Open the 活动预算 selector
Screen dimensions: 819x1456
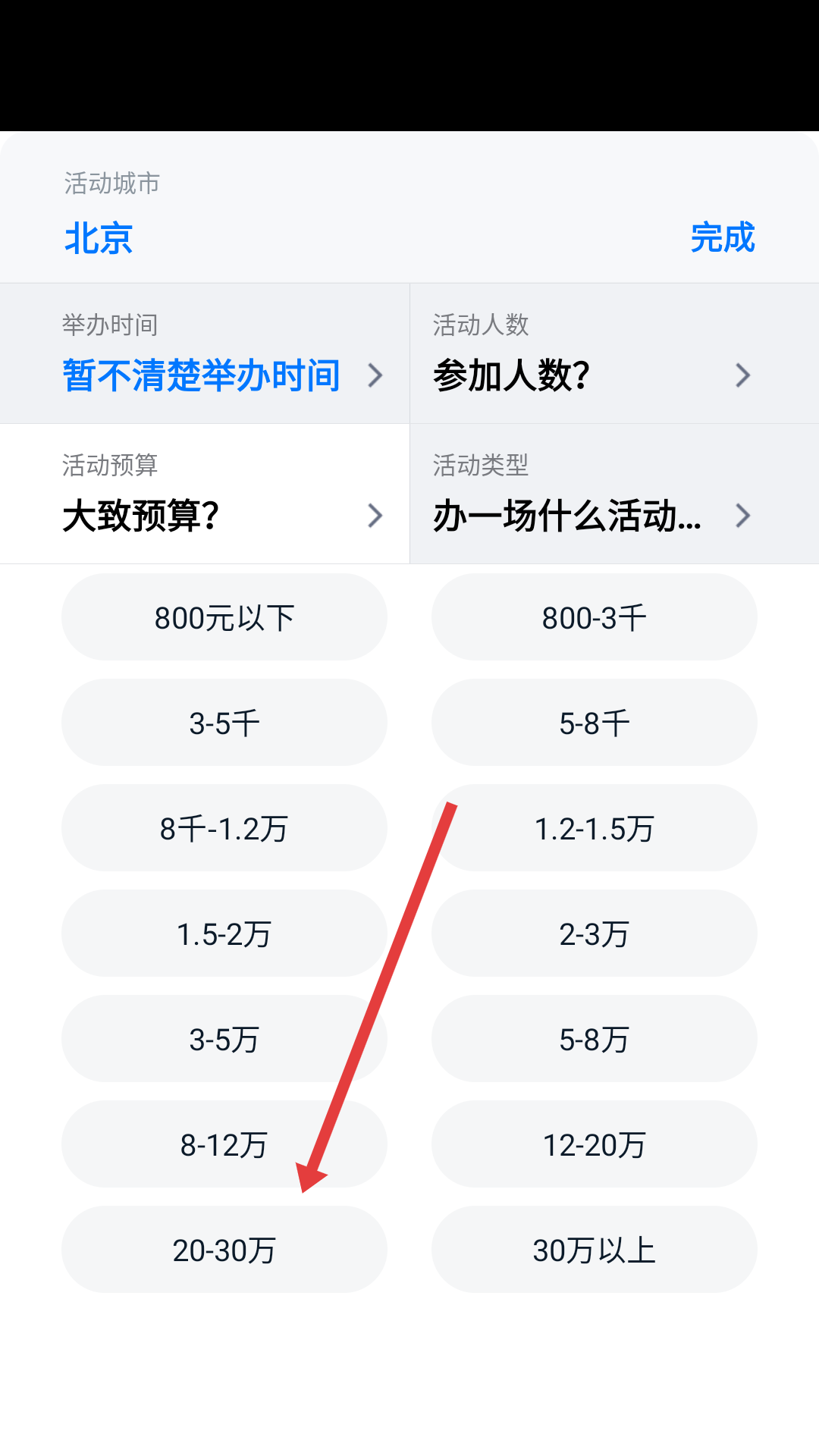pyautogui.click(x=205, y=494)
